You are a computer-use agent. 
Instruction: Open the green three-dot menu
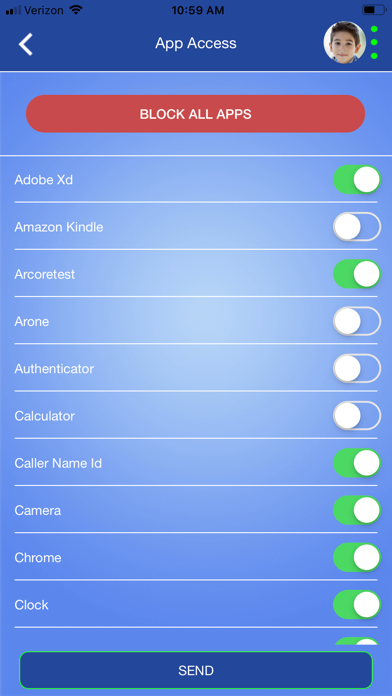(374, 42)
